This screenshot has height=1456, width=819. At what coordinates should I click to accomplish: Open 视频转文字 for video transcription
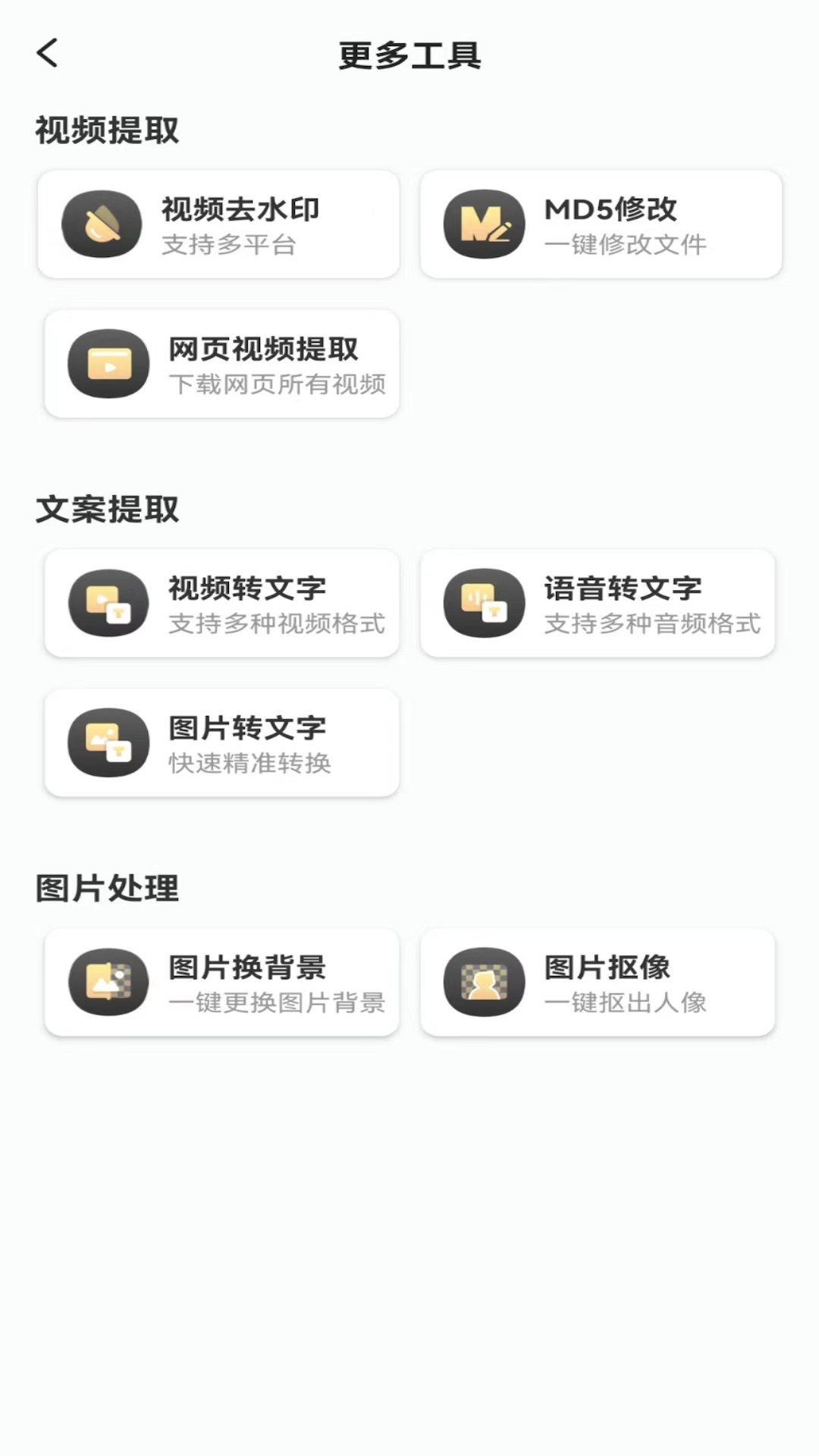click(x=221, y=603)
